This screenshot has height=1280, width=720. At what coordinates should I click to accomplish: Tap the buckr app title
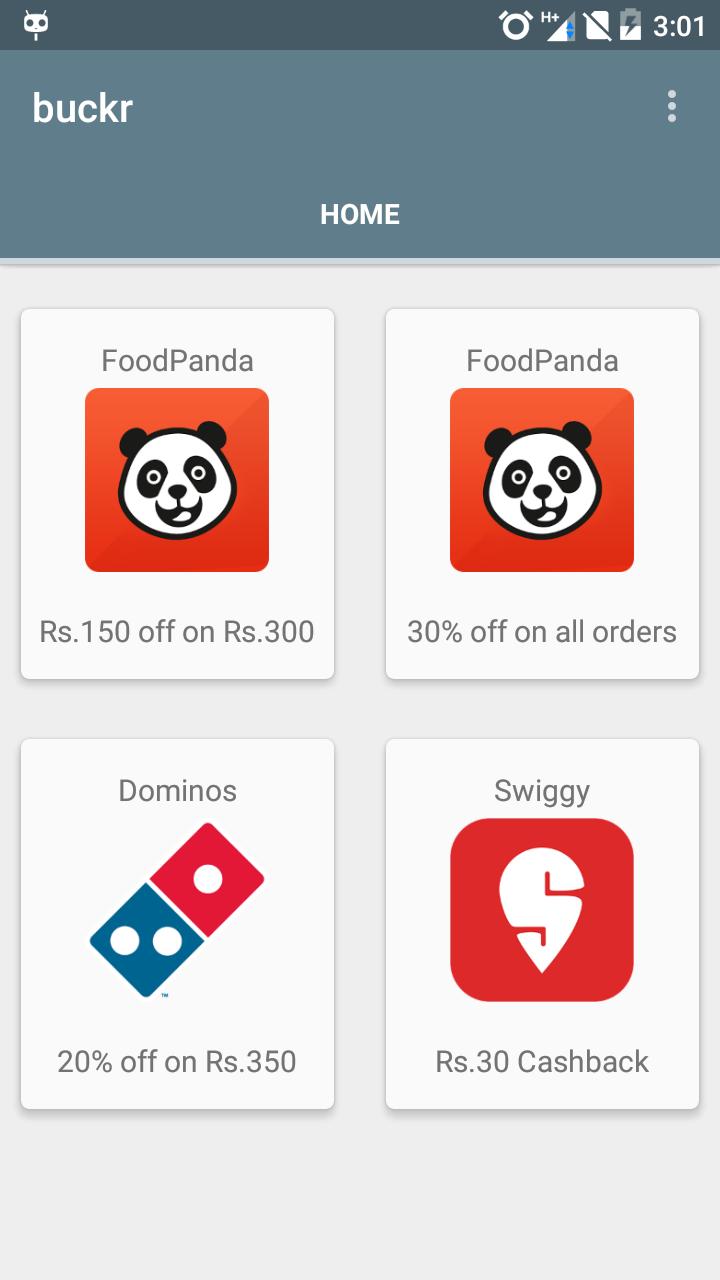[83, 107]
